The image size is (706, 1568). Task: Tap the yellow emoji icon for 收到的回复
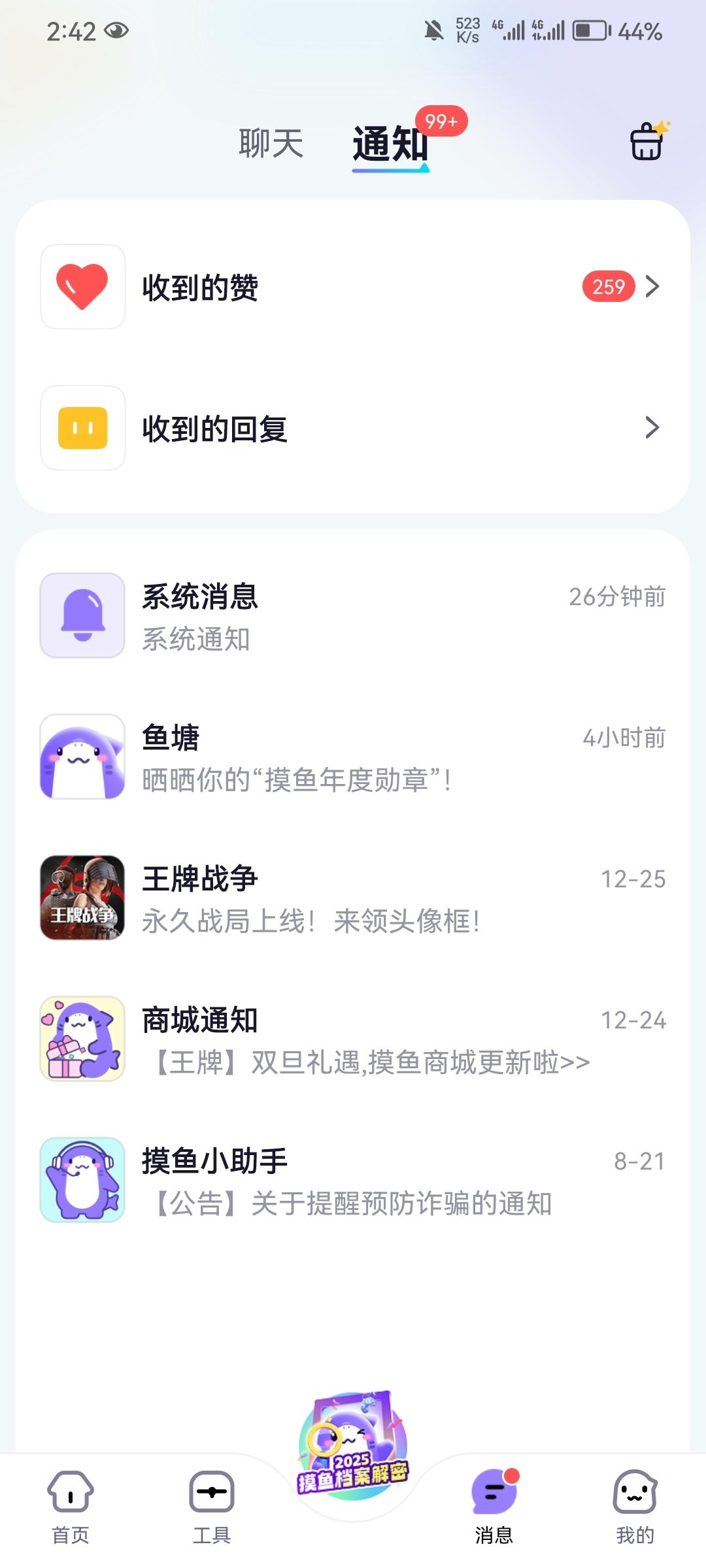pyautogui.click(x=82, y=429)
